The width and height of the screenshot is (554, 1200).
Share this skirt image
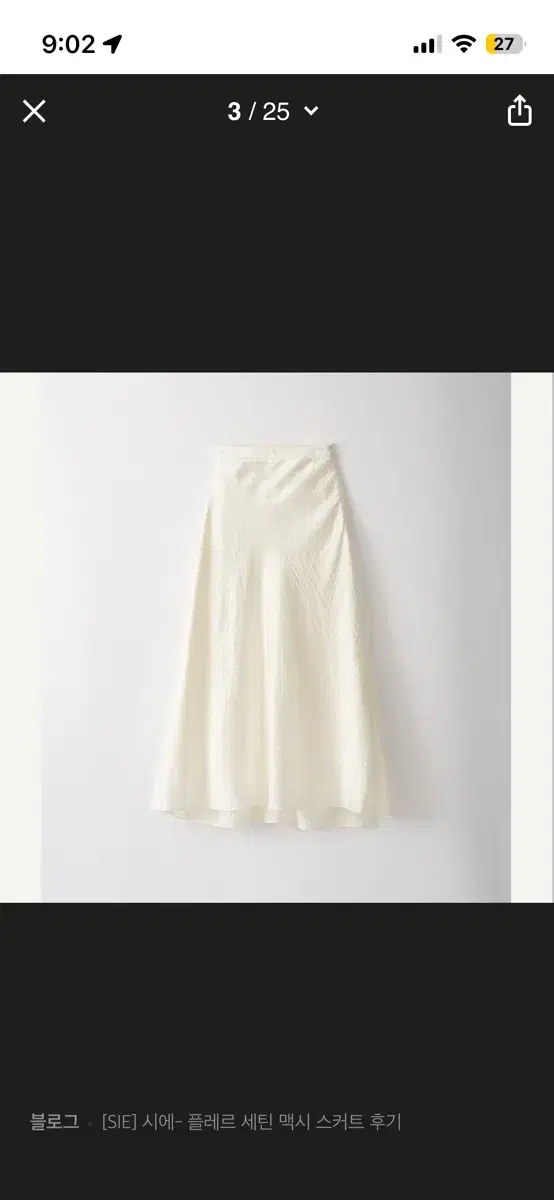[x=519, y=110]
